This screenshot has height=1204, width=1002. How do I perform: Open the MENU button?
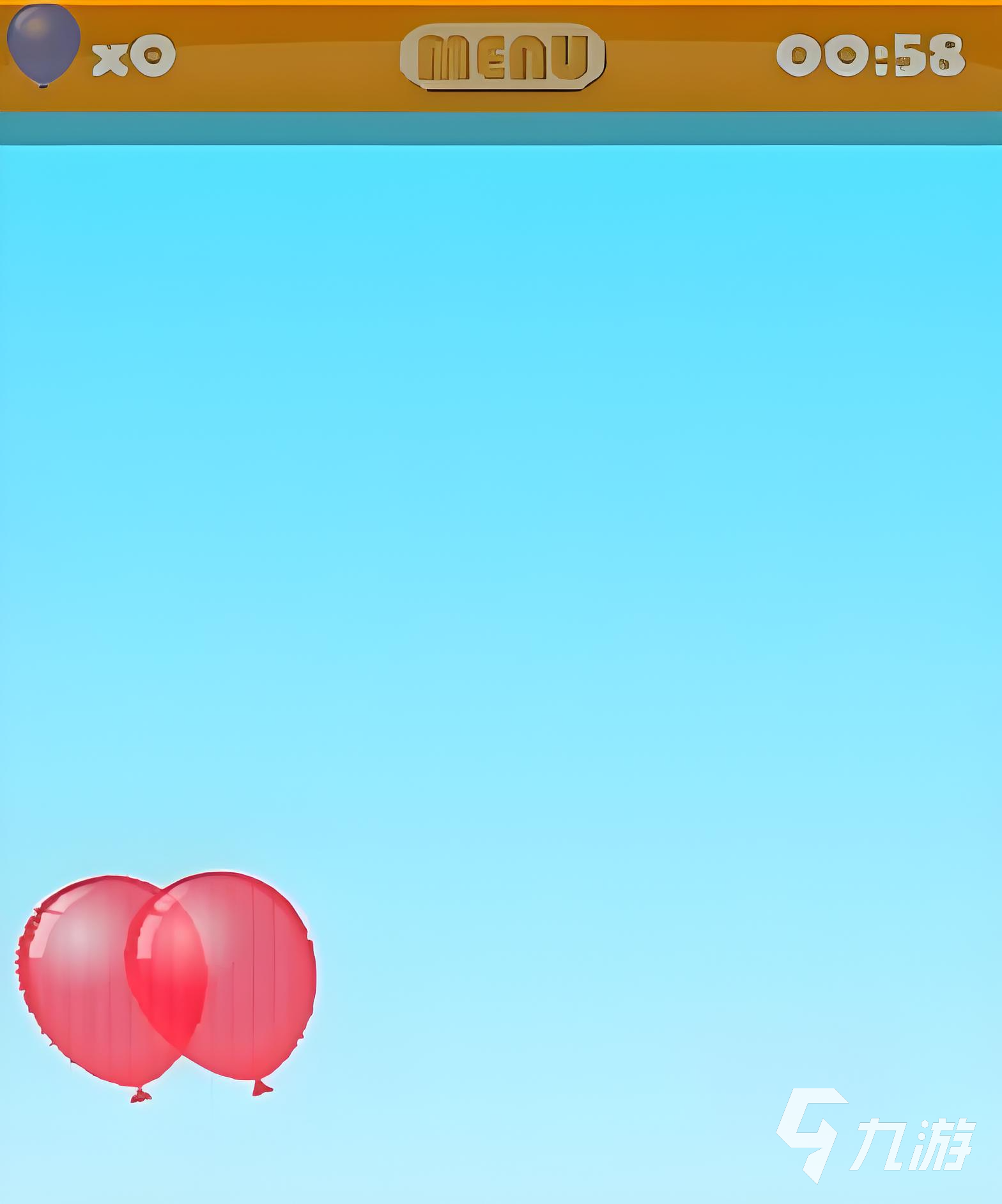pyautogui.click(x=502, y=58)
